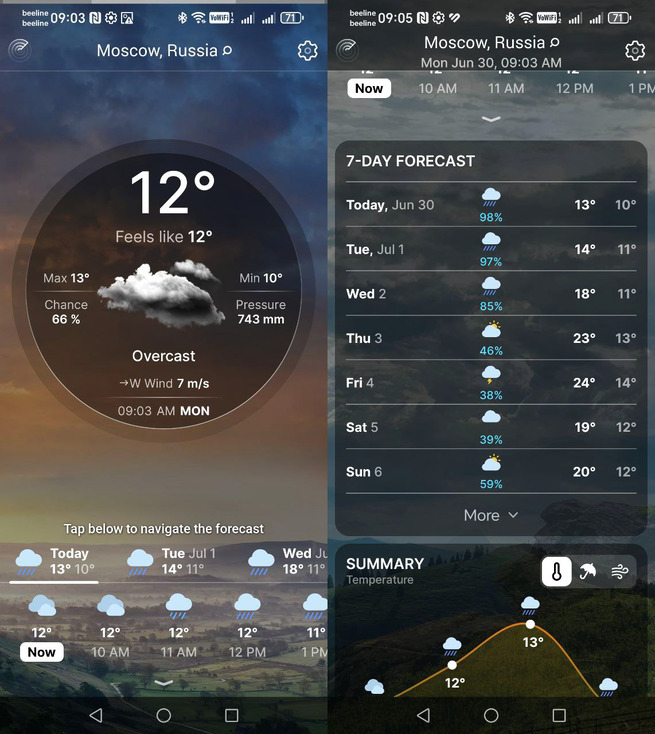Screen dimensions: 655x734
Task: Switch summary to precipitation umbrella view
Action: click(588, 572)
